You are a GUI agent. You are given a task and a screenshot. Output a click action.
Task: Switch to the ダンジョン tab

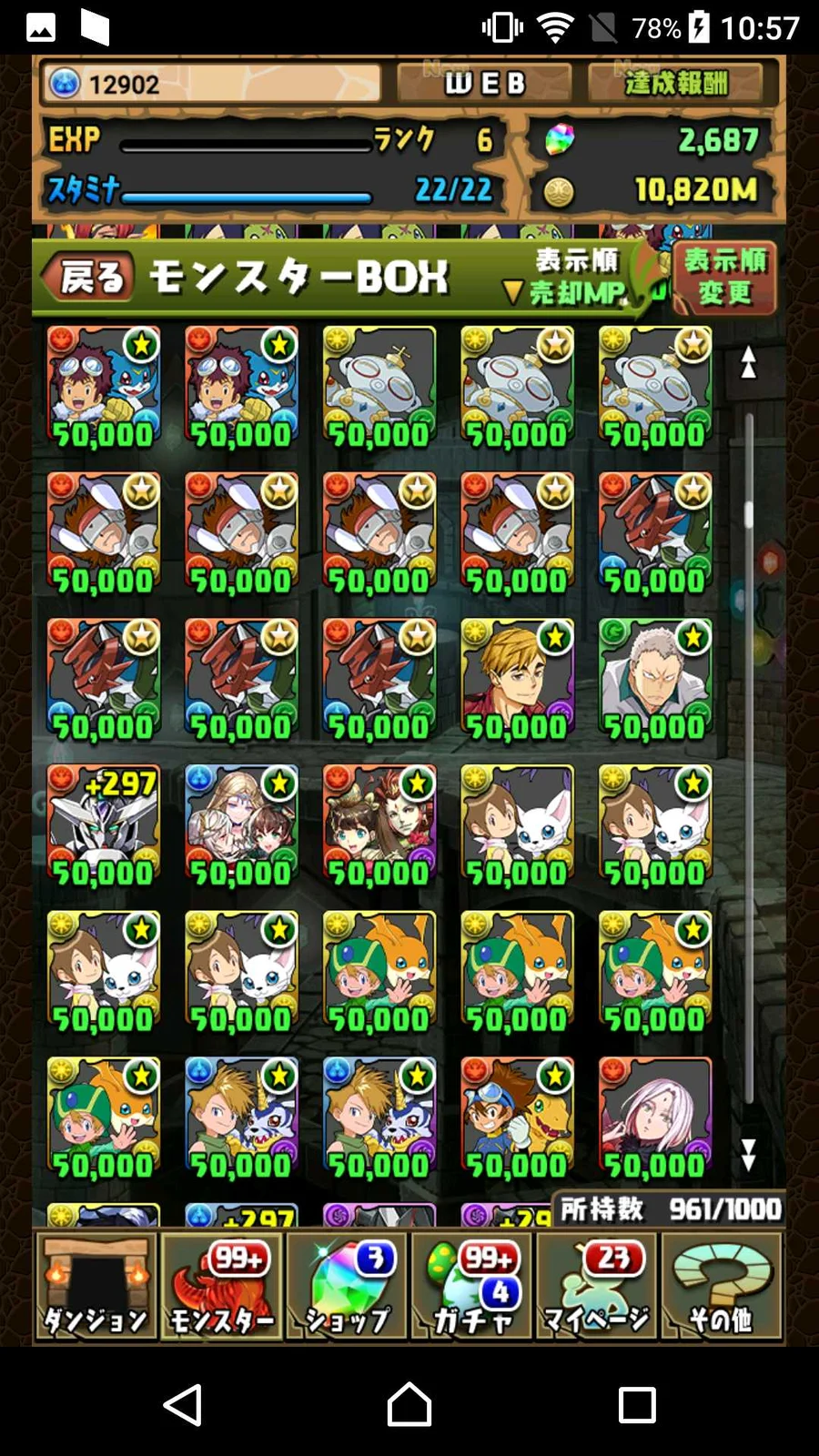[x=95, y=1287]
